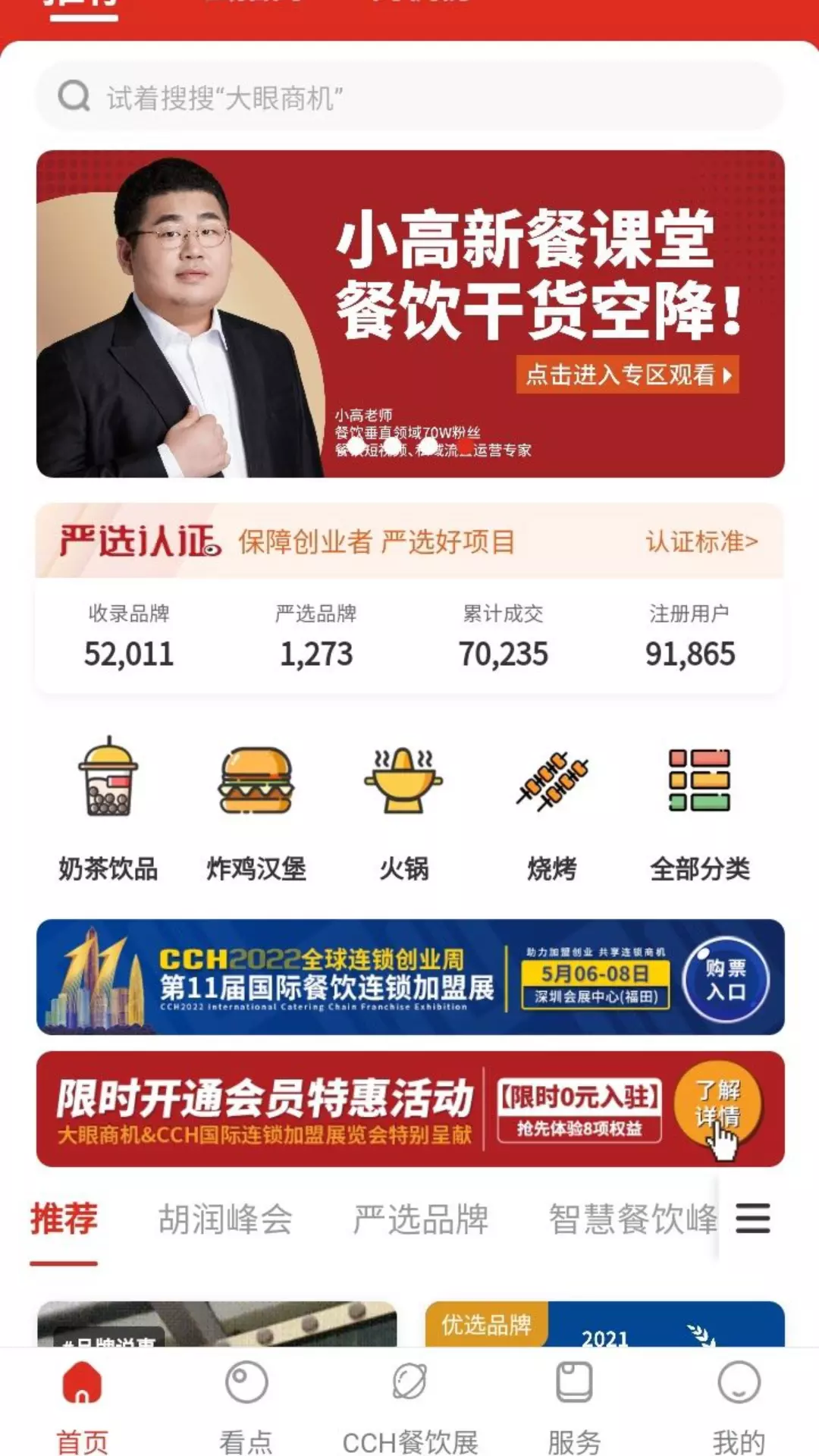819x1456 pixels.
Task: Tap the search box for 大眼商机
Action: [409, 97]
